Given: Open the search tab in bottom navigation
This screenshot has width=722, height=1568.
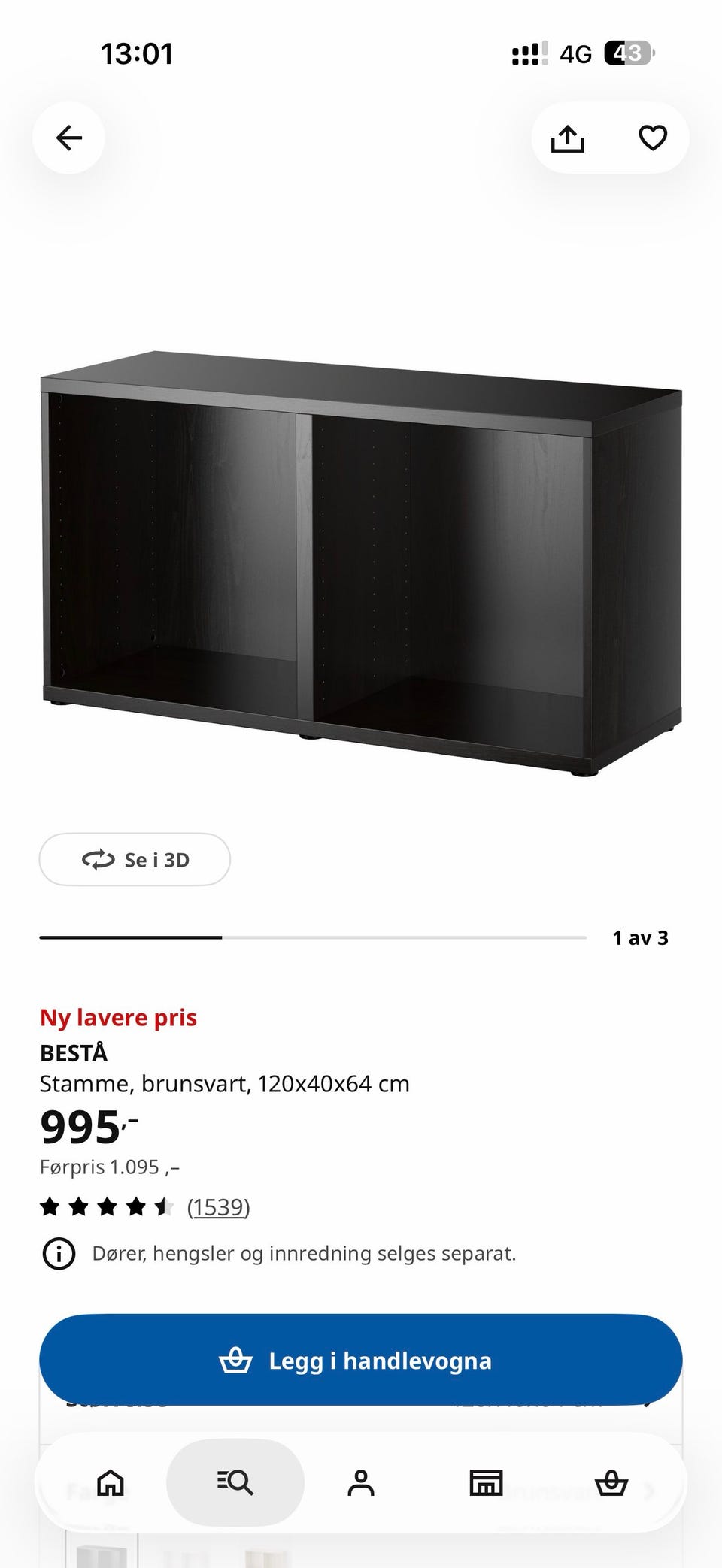Looking at the screenshot, I should point(235,1482).
